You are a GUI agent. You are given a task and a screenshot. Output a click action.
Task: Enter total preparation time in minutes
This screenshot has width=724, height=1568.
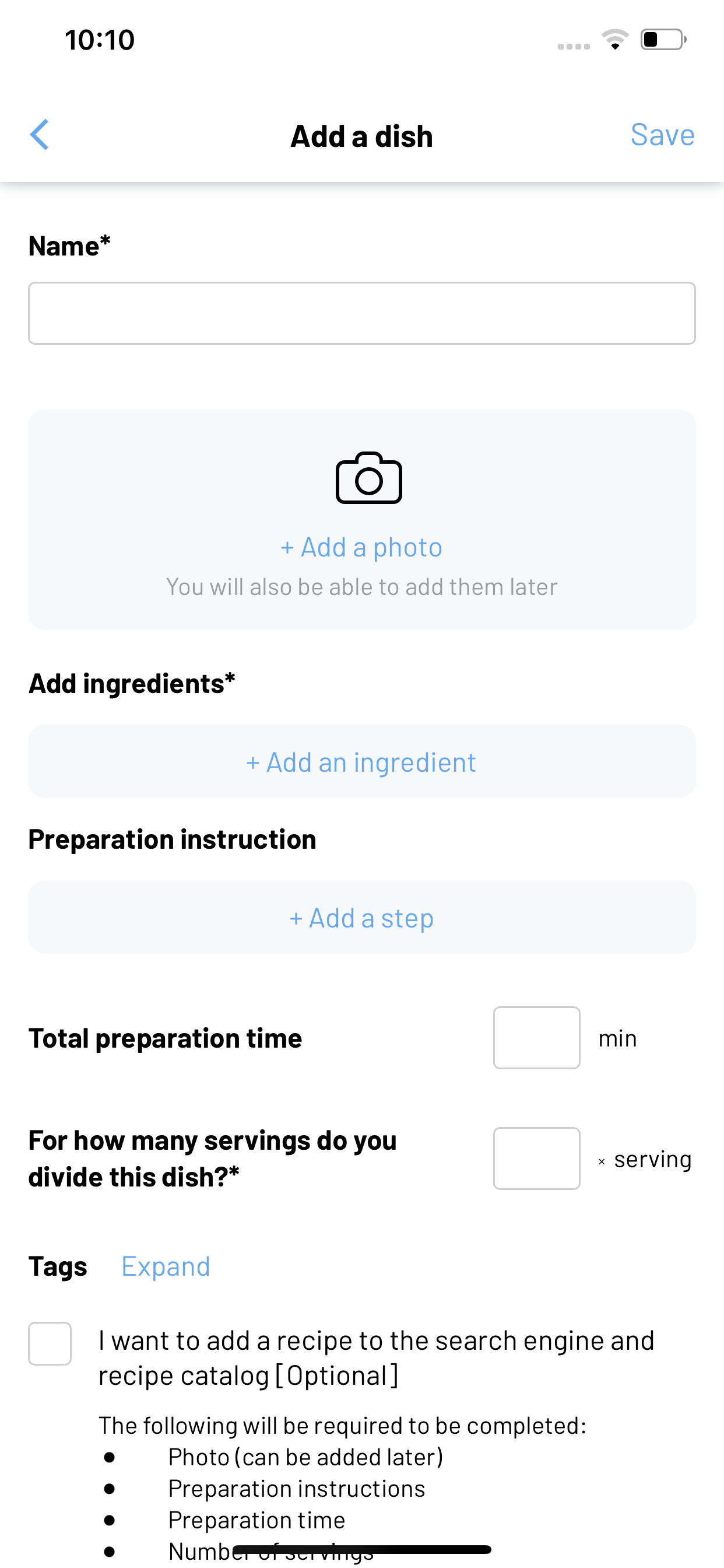pos(537,1038)
